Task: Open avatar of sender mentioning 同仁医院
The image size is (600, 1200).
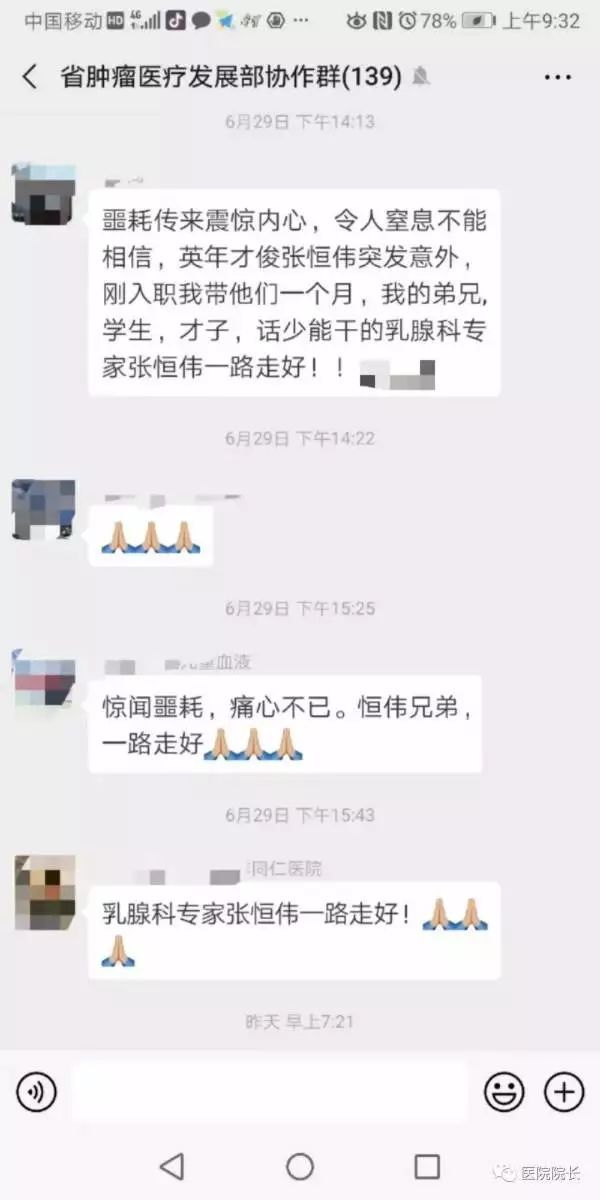Action: point(44,892)
